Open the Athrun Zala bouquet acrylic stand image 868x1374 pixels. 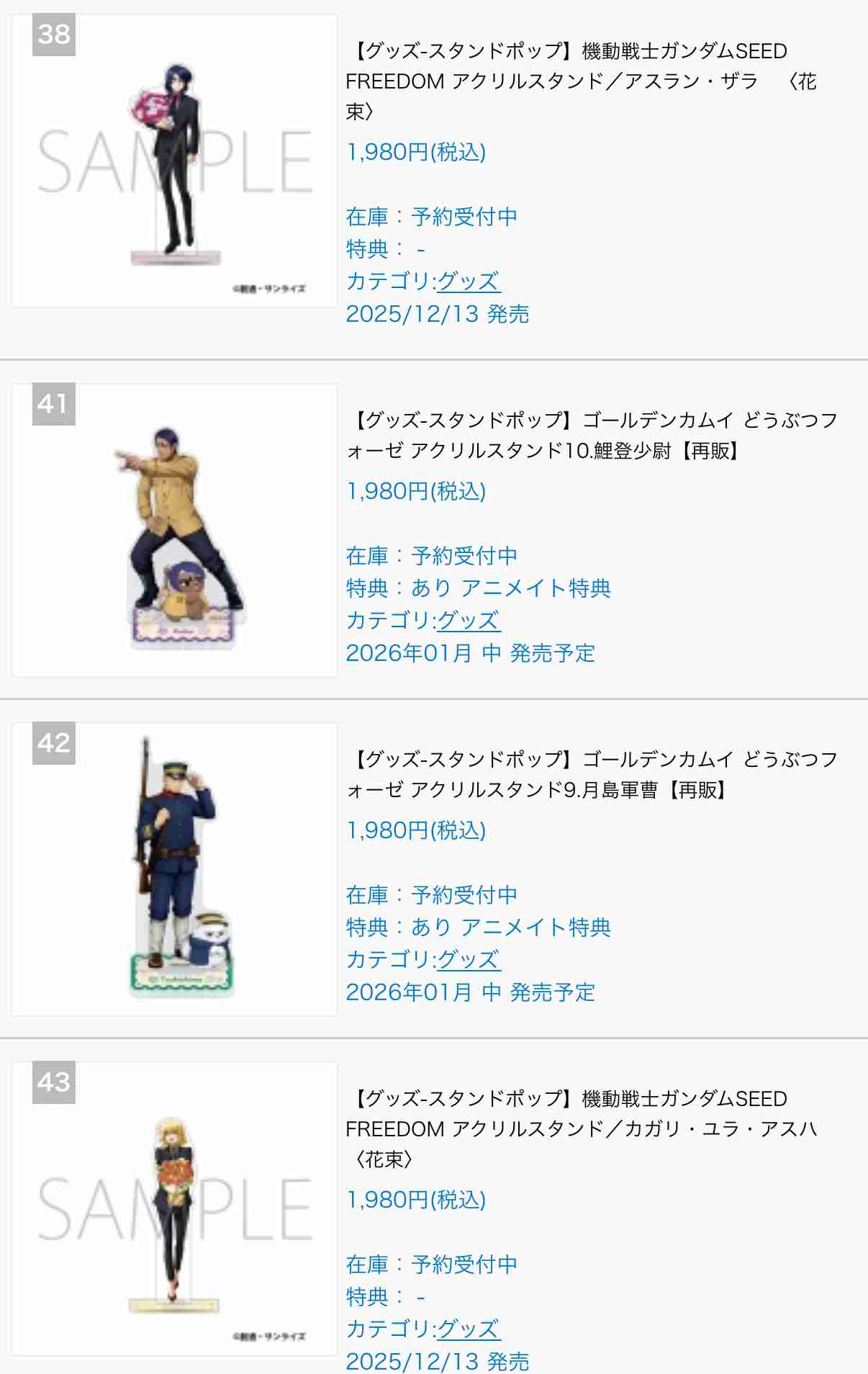[x=175, y=161]
